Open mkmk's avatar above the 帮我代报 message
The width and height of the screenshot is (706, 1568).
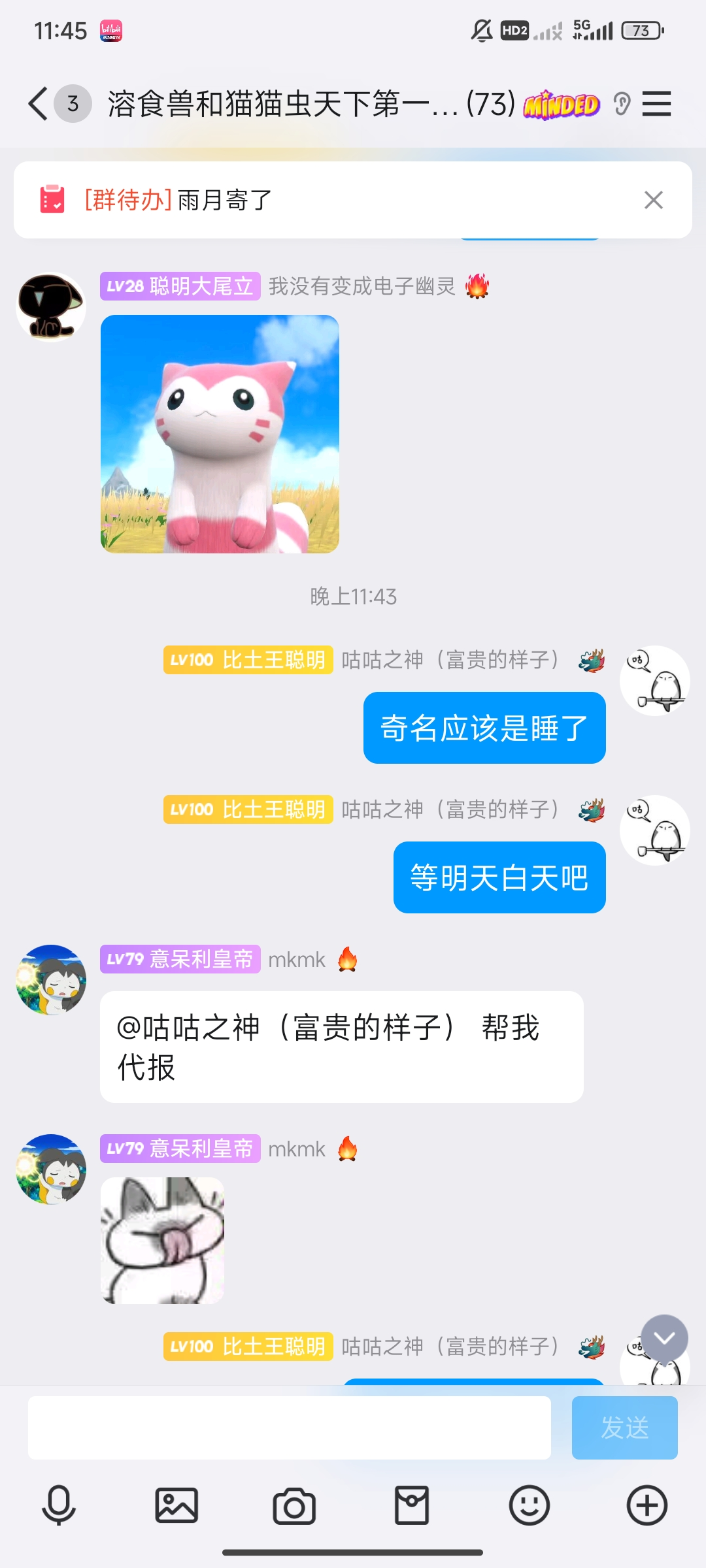[51, 979]
